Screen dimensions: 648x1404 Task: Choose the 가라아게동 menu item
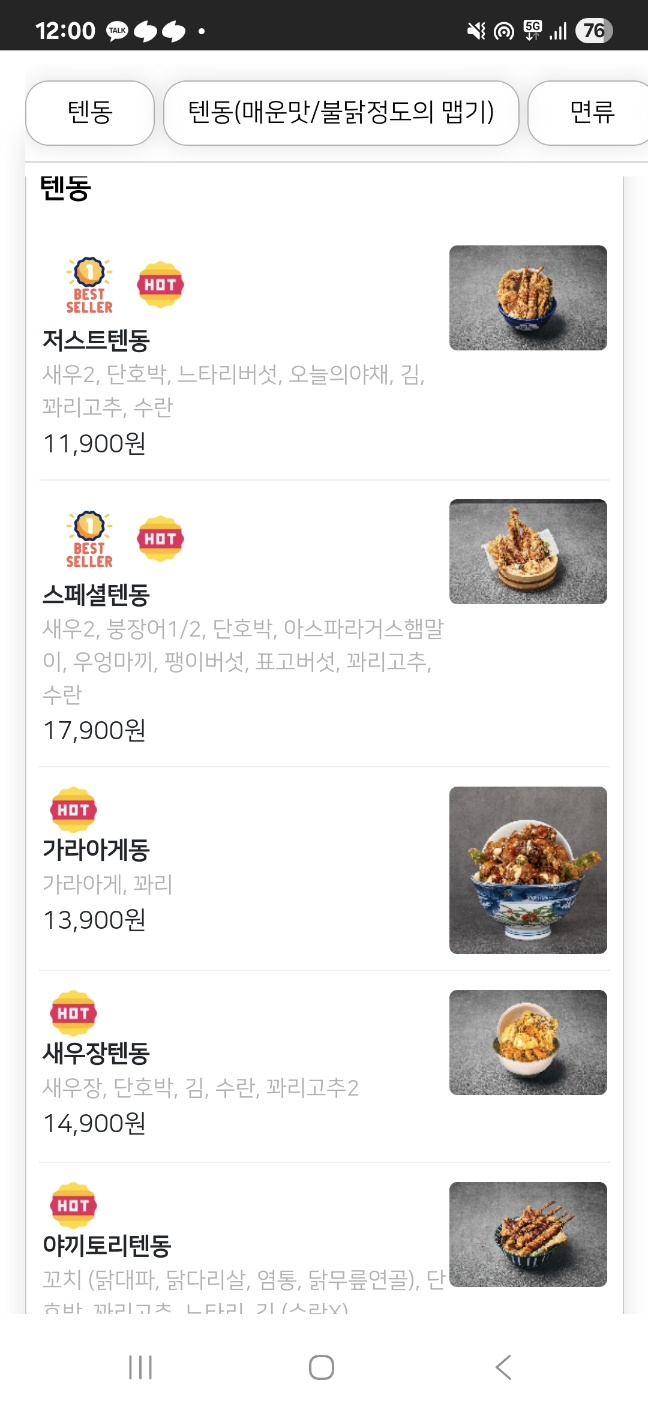96,850
